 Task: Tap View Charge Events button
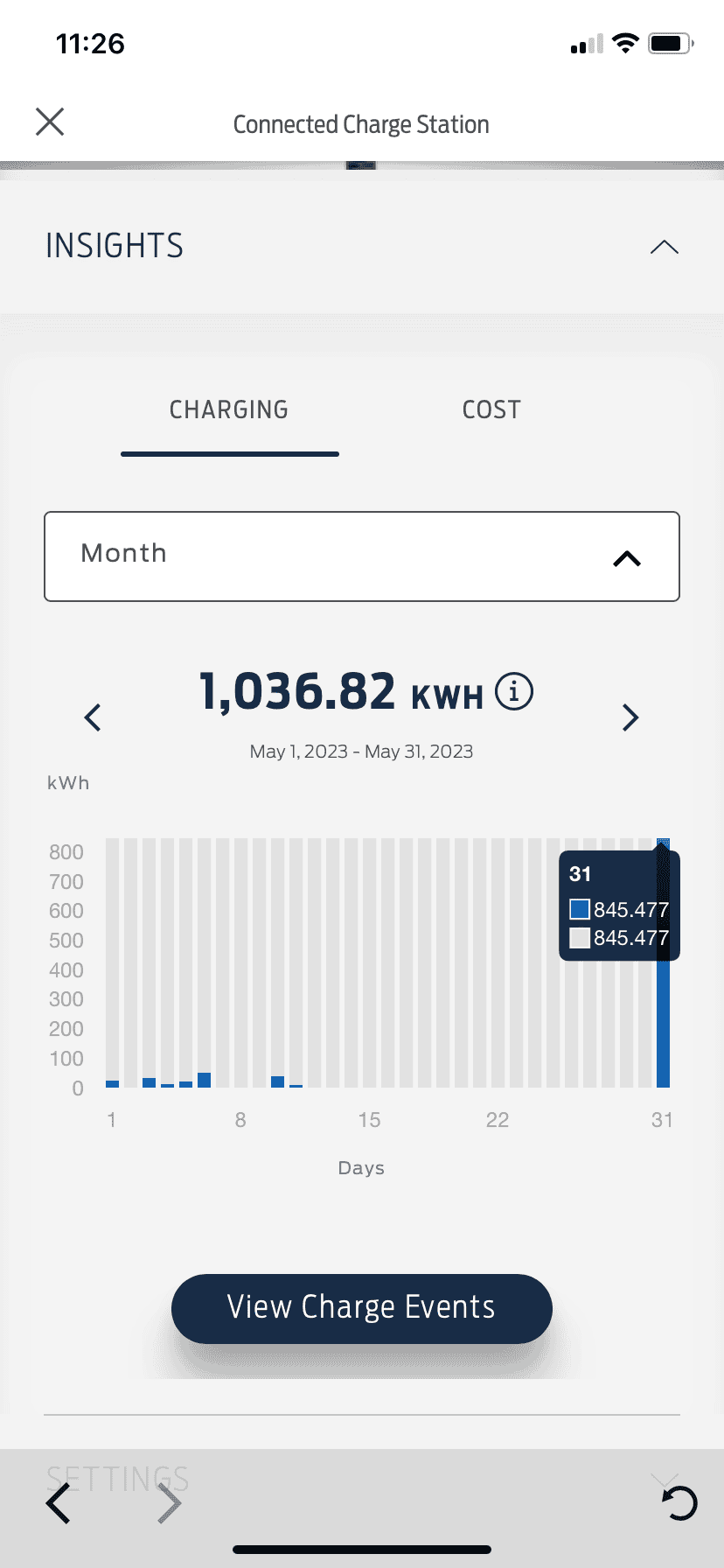pos(362,1308)
